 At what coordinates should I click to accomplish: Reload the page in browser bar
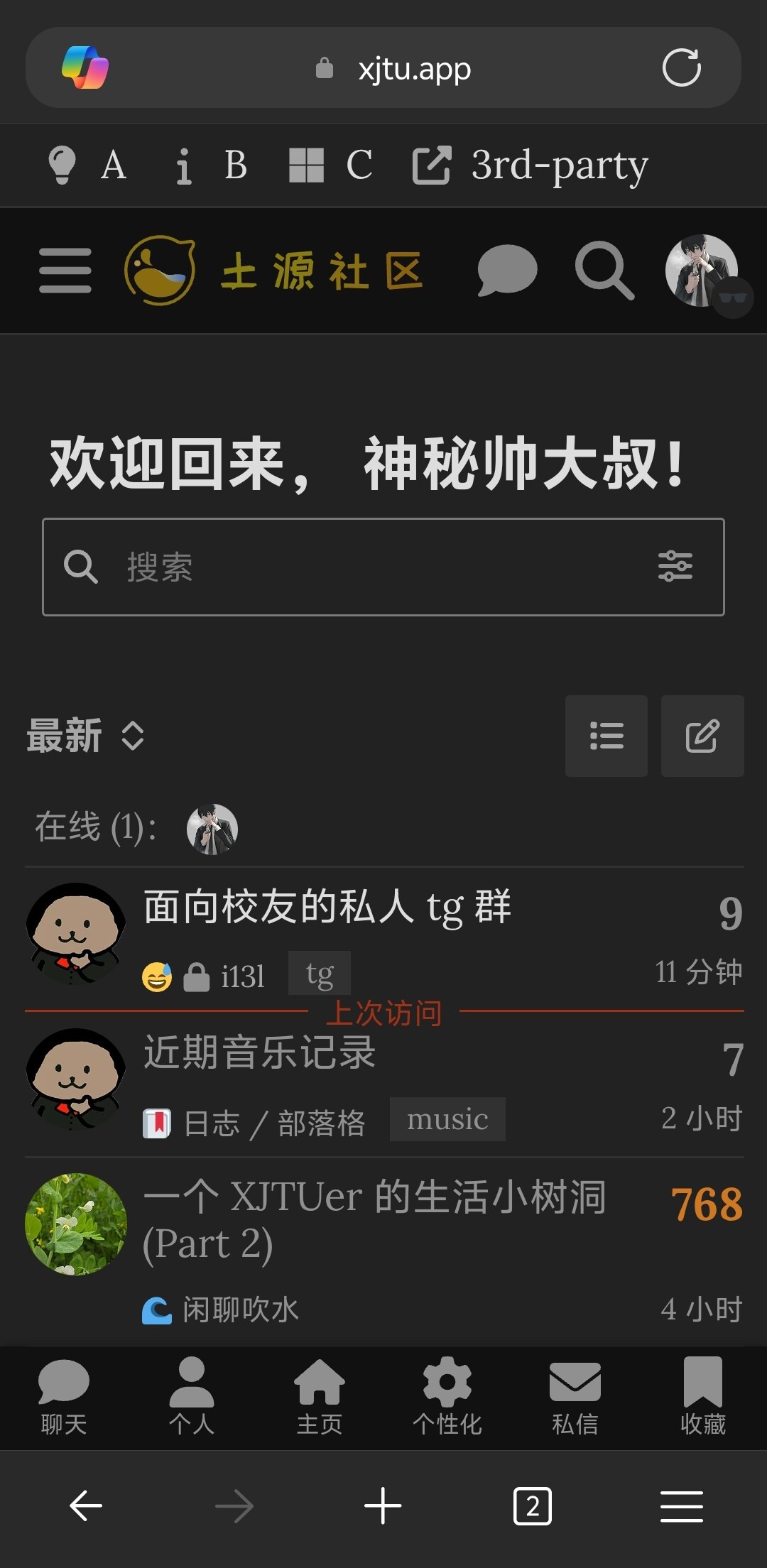[681, 68]
